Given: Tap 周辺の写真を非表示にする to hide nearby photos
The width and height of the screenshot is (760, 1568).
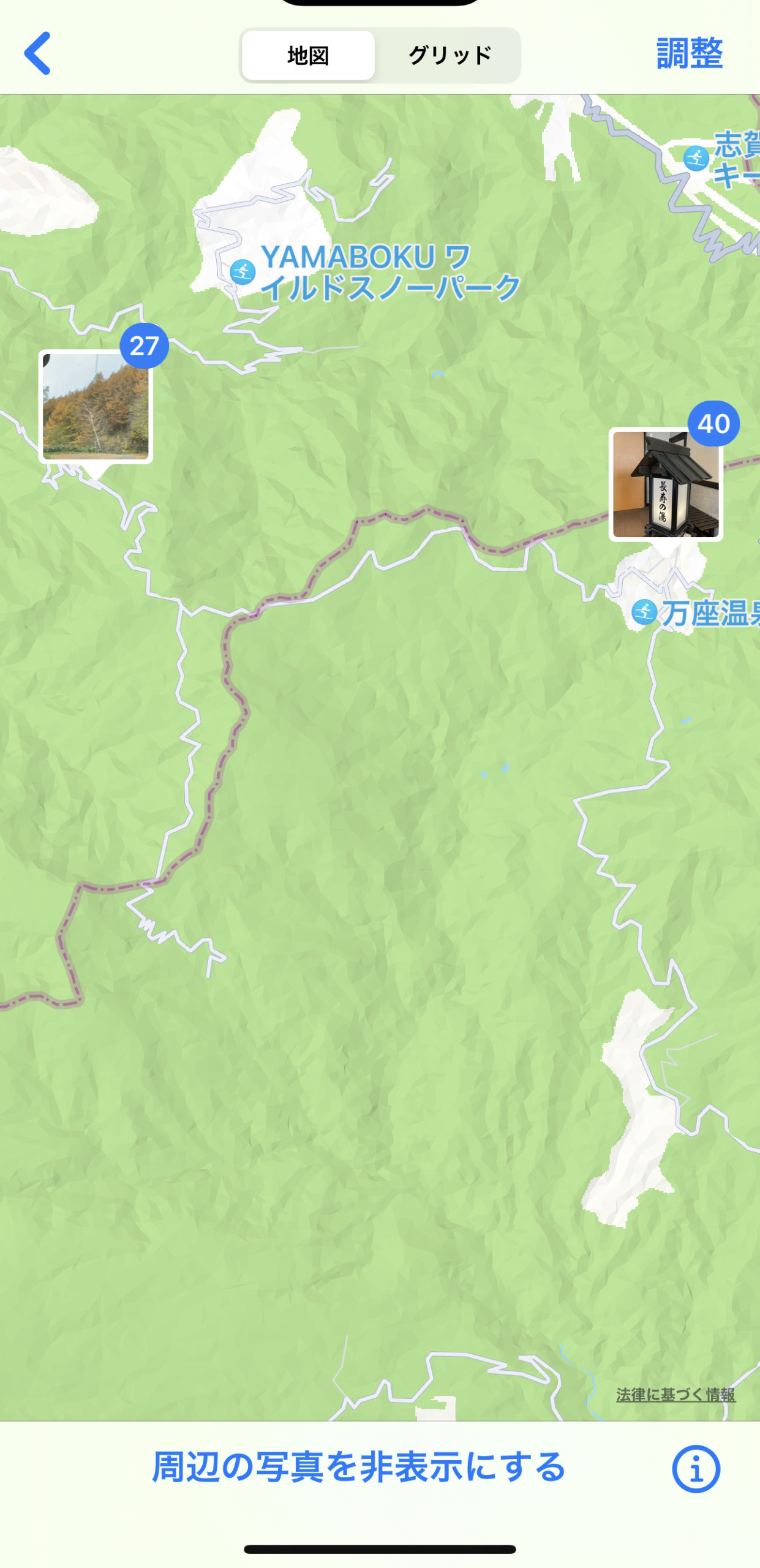Looking at the screenshot, I should [359, 1468].
